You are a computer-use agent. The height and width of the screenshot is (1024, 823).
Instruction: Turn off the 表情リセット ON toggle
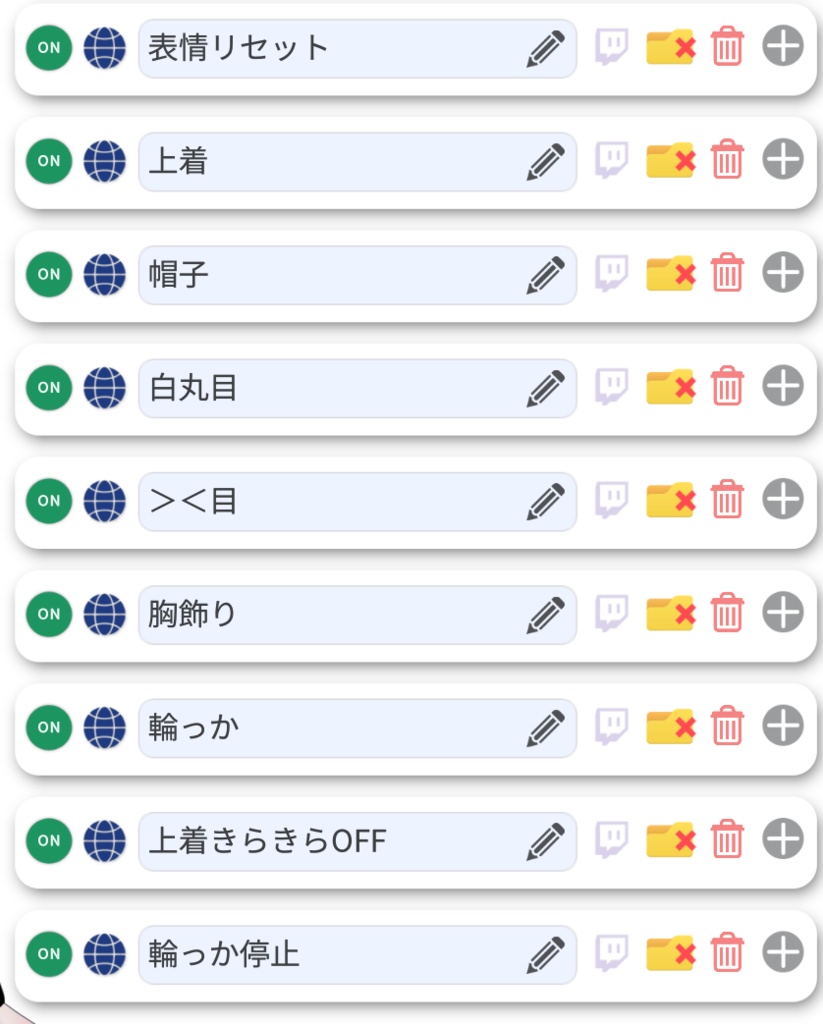(47, 47)
